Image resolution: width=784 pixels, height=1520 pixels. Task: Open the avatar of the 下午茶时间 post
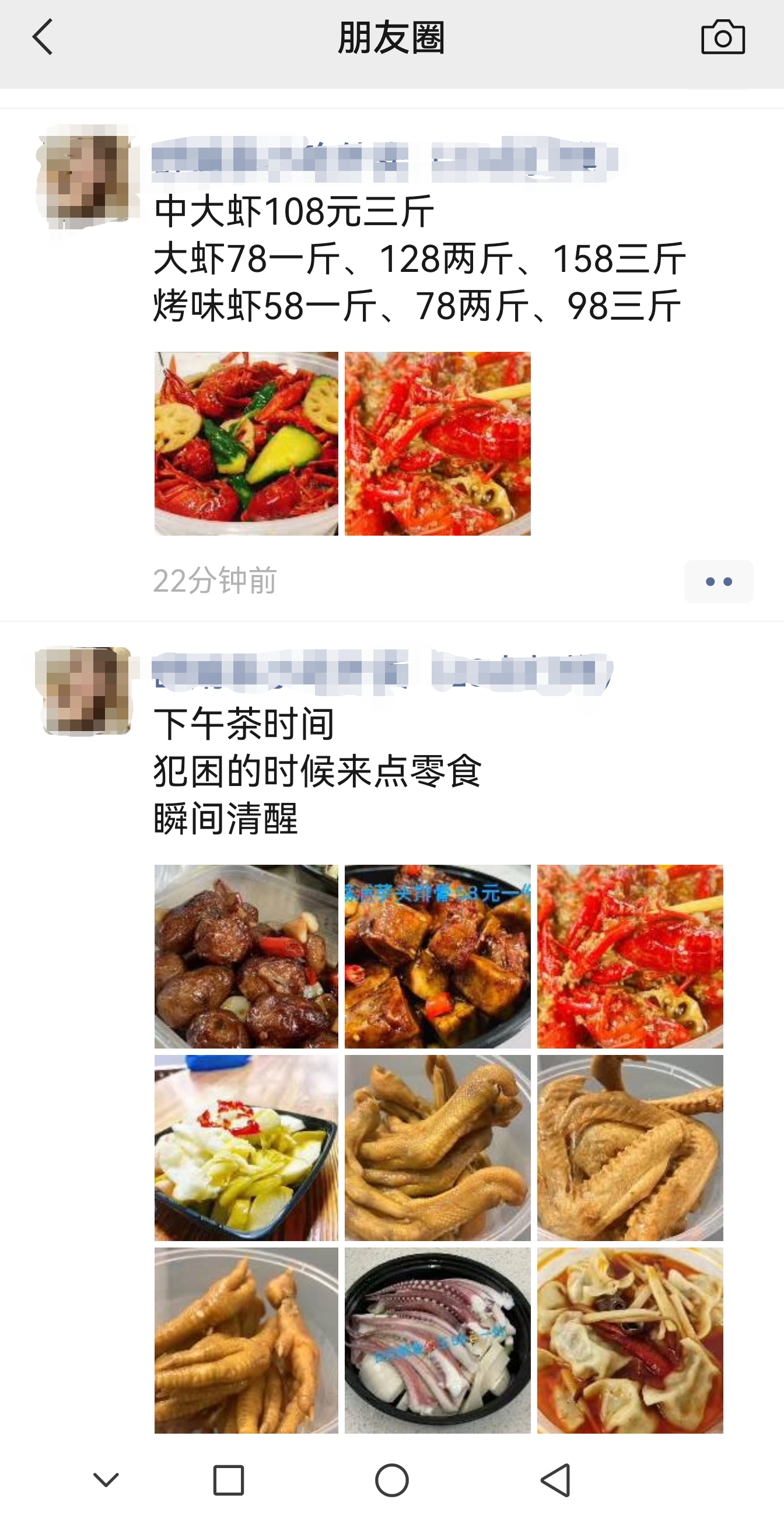point(86,691)
